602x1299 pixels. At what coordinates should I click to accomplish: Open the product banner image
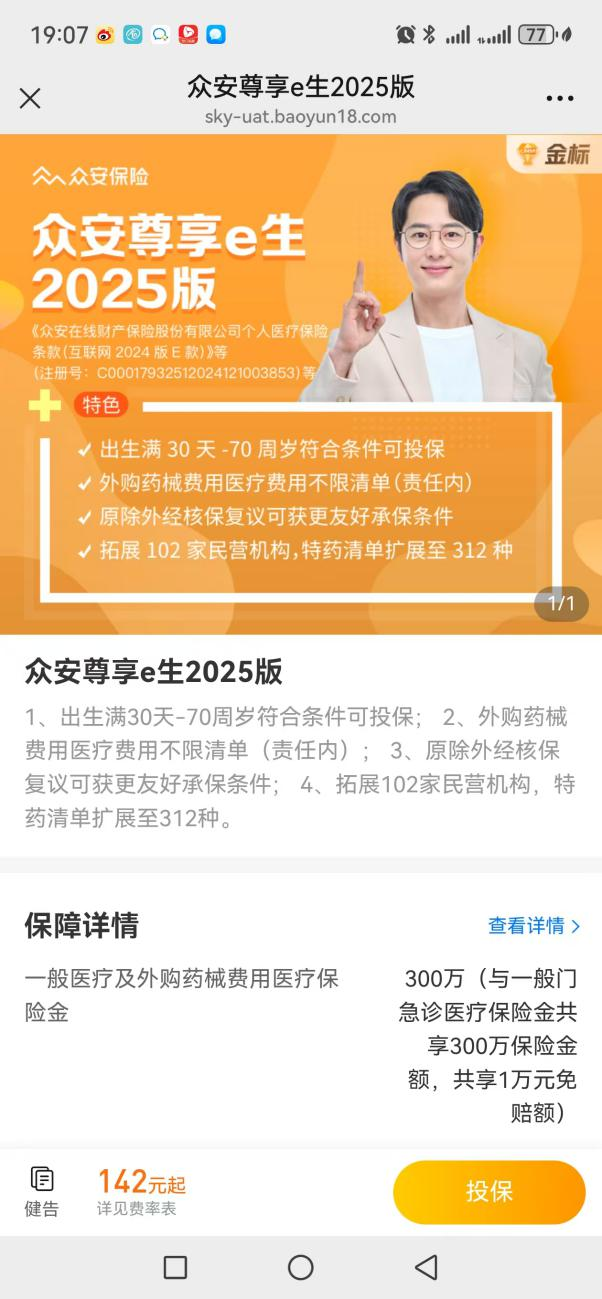pos(300,385)
